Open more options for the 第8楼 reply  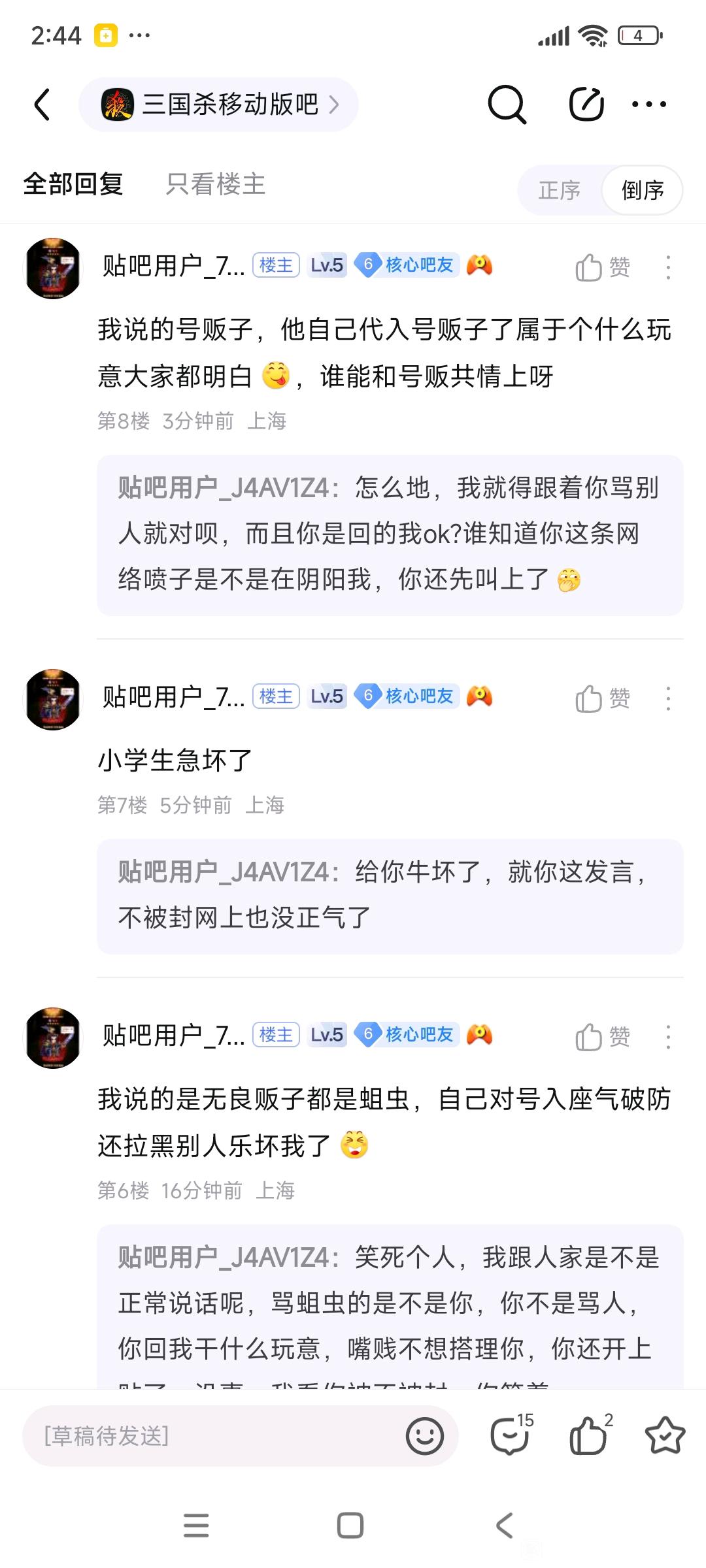(668, 267)
